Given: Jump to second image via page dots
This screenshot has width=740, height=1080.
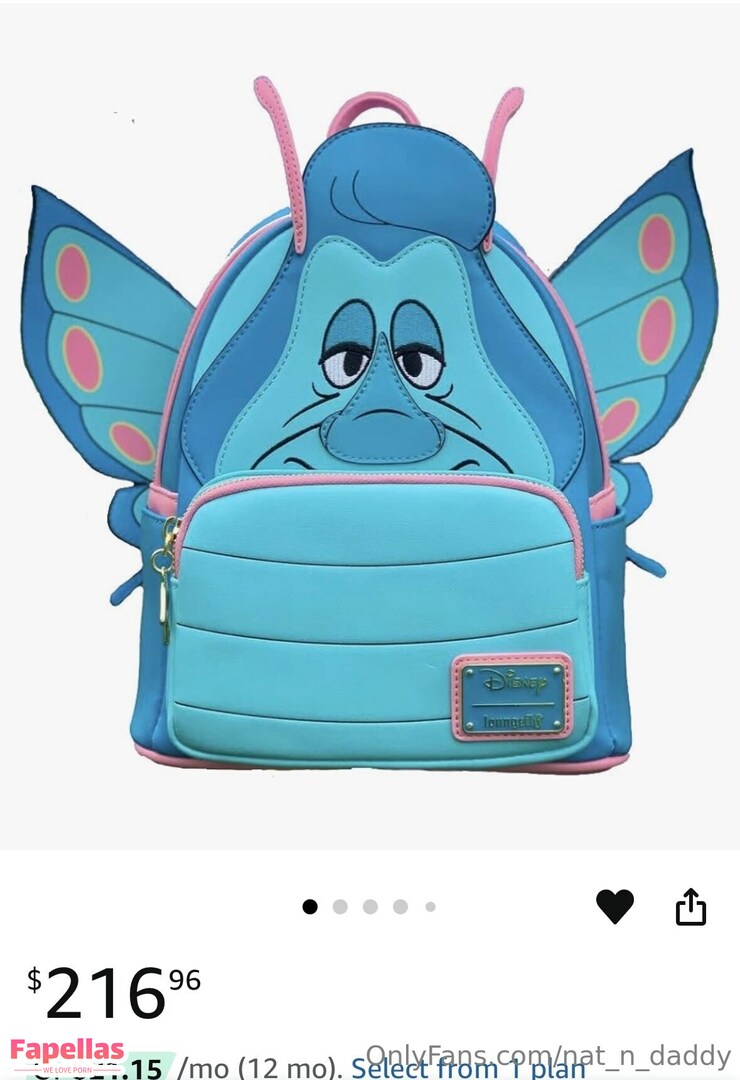Looking at the screenshot, I should click(340, 907).
